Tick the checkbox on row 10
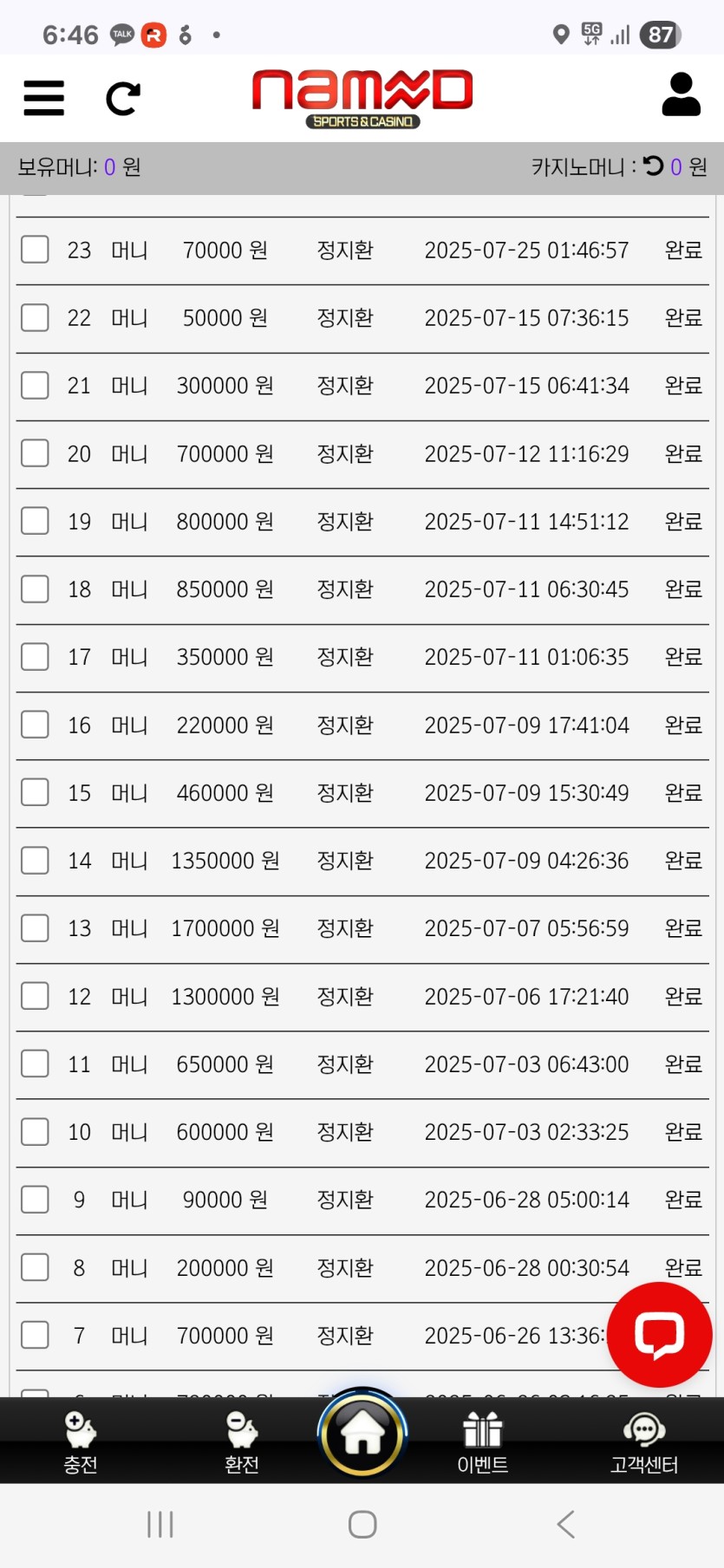Viewport: 724px width, 1568px height. click(35, 1132)
